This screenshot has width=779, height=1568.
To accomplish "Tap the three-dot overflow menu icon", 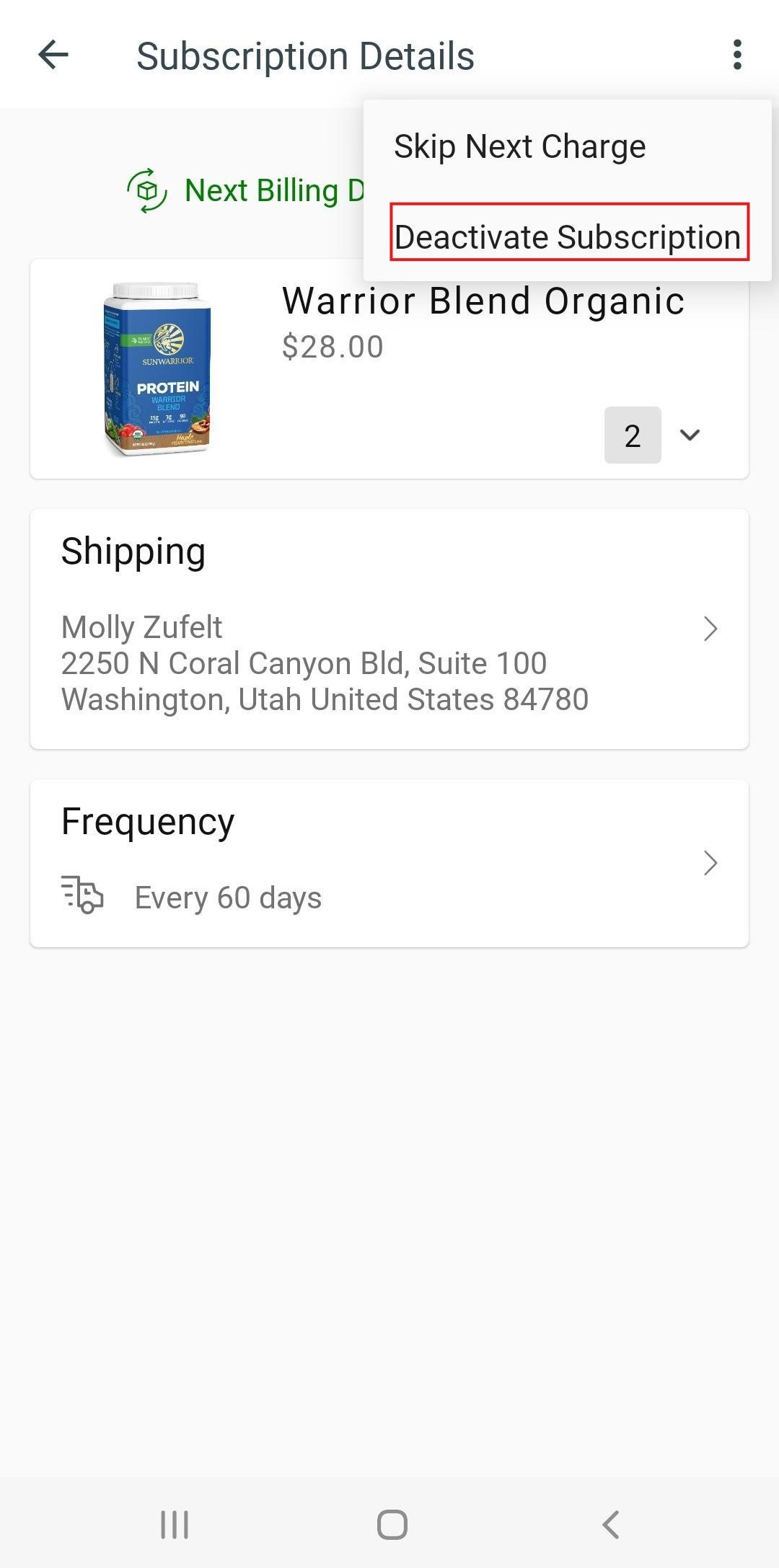I will pos(736,55).
